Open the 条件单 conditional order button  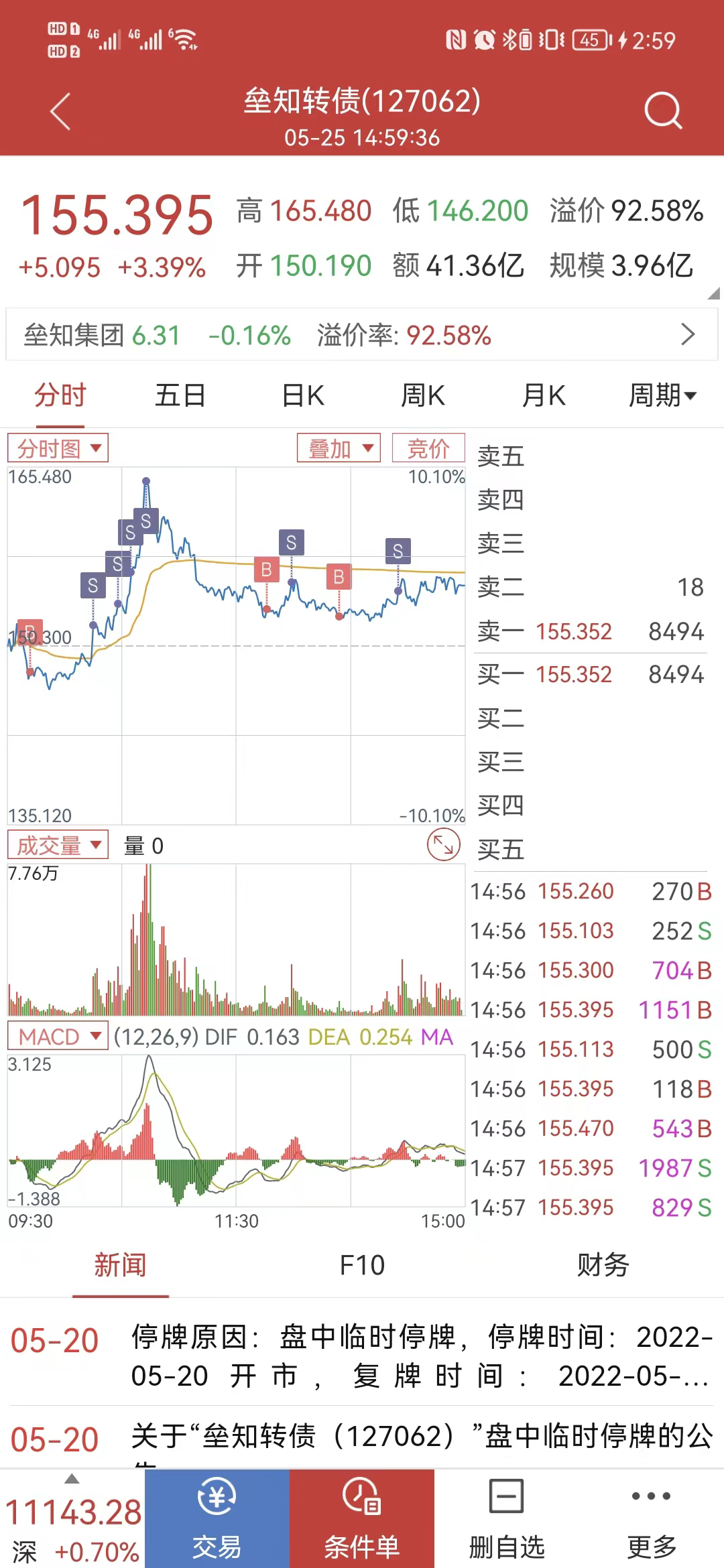361,1518
